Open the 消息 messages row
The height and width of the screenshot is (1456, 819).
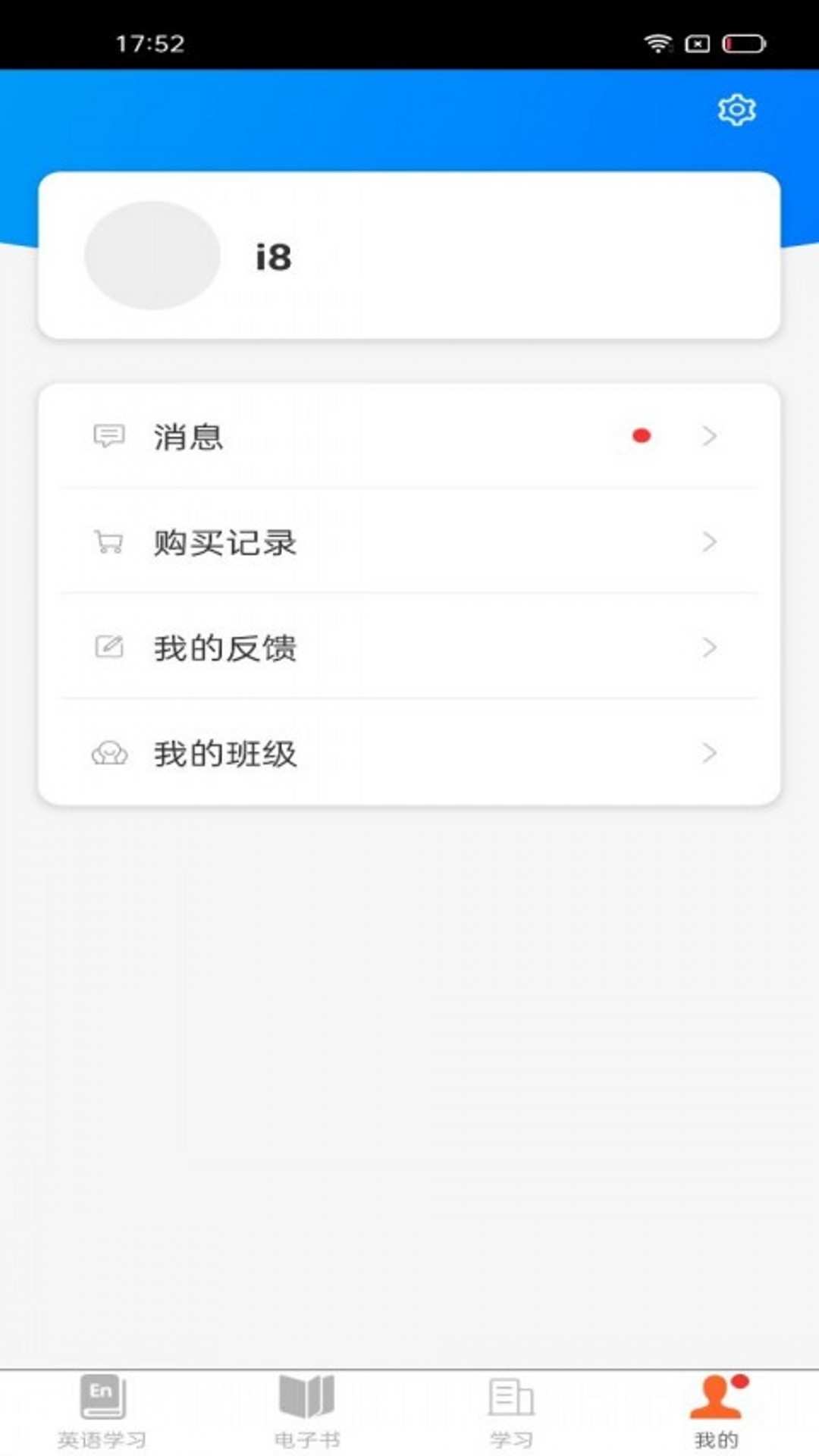[x=409, y=436]
